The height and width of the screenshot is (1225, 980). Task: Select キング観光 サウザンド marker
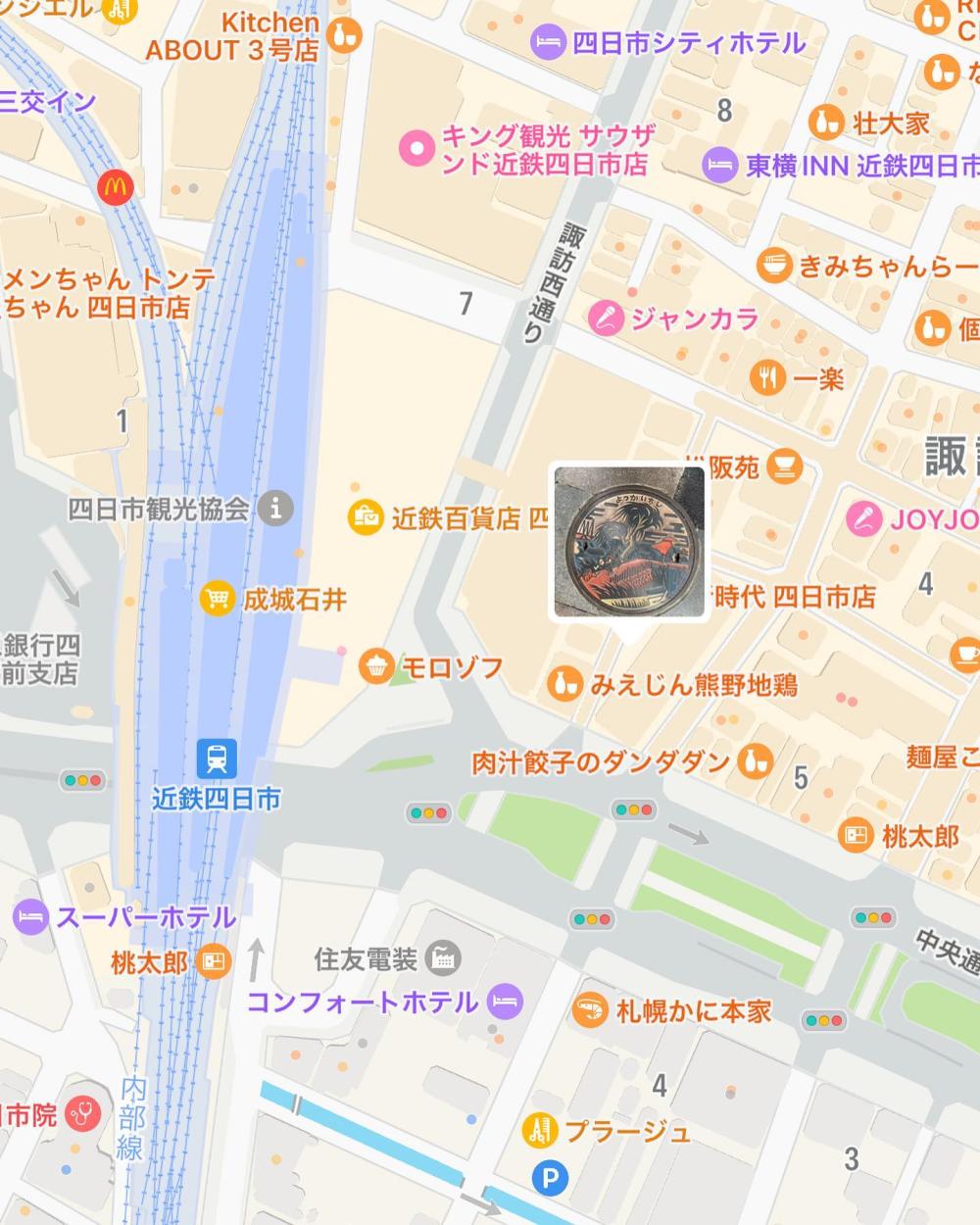417,149
